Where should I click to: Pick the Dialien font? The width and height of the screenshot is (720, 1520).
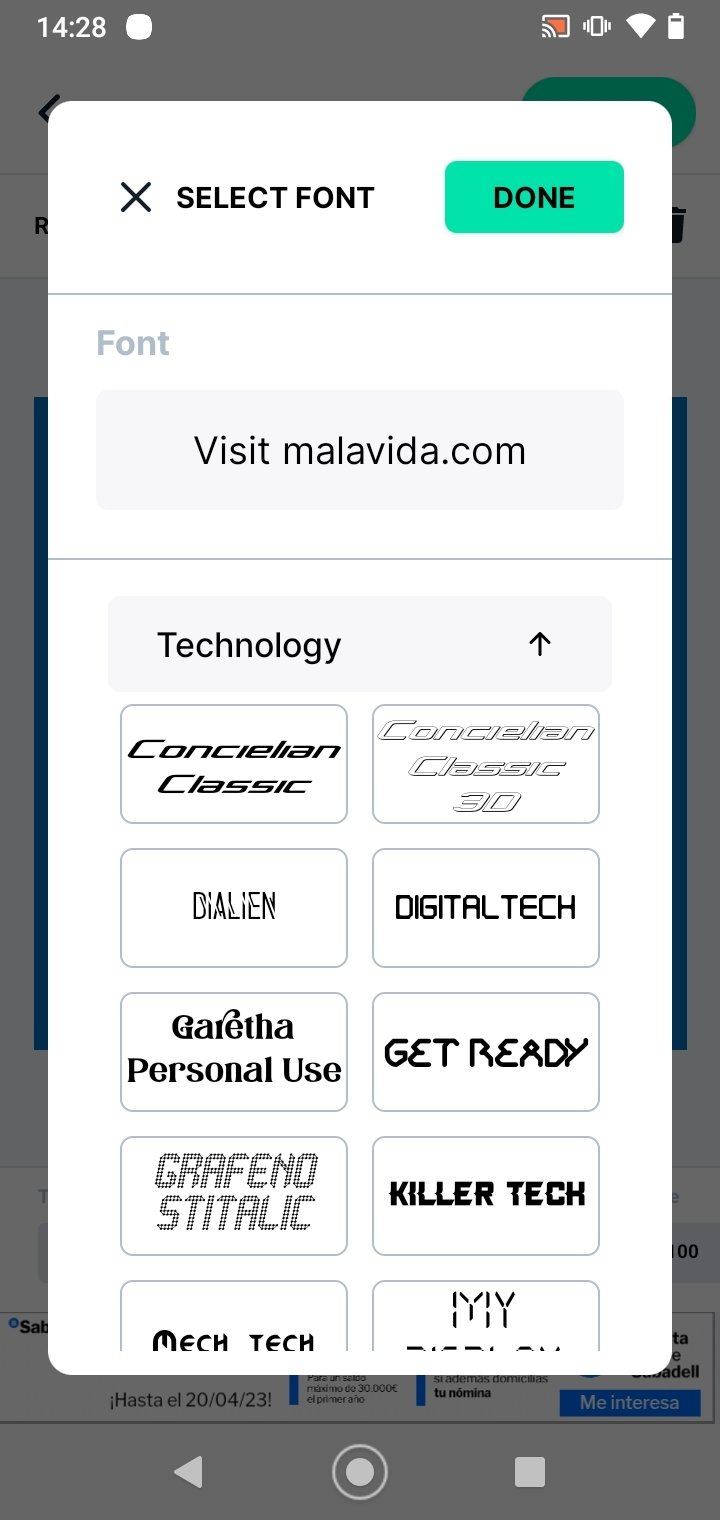234,908
